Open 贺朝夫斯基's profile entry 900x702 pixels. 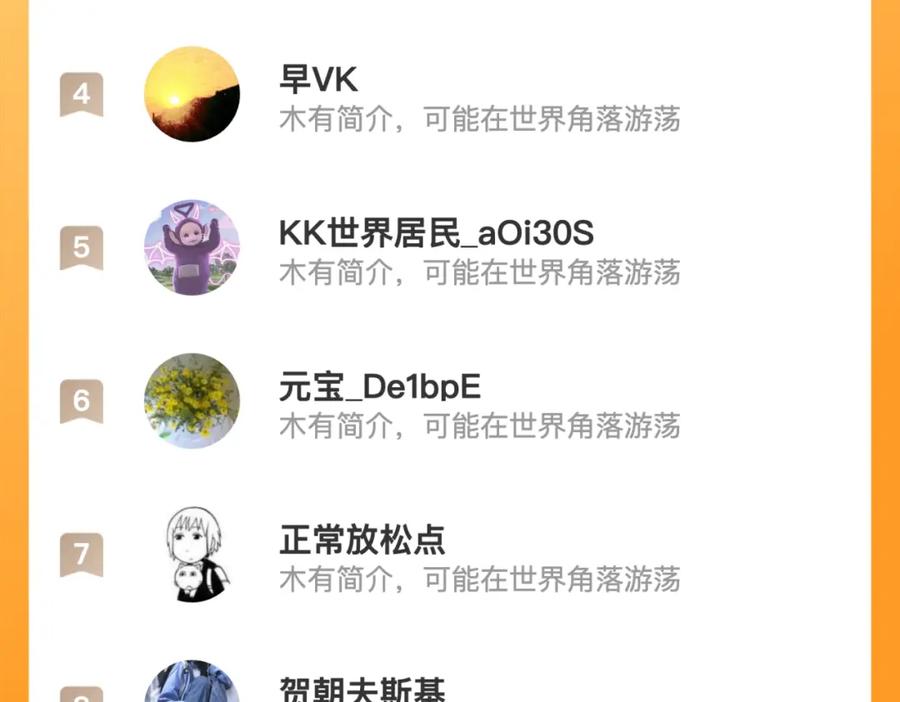[x=362, y=690]
